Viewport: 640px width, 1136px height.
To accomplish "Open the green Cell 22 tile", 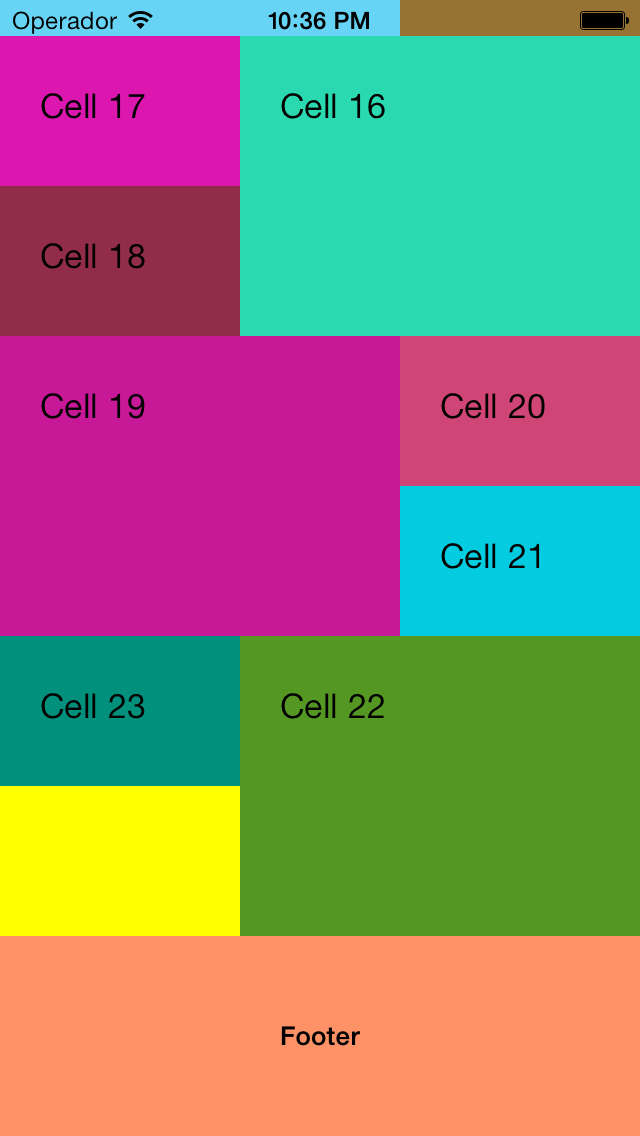I will click(x=440, y=786).
